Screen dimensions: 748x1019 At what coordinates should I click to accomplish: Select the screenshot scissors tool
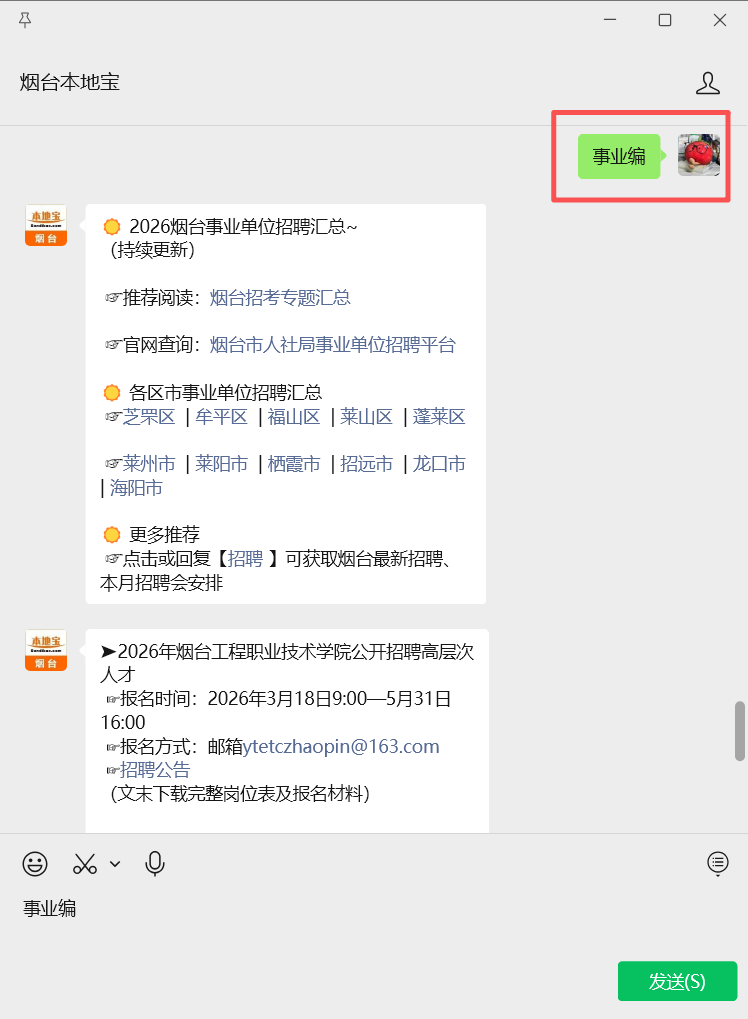84,863
